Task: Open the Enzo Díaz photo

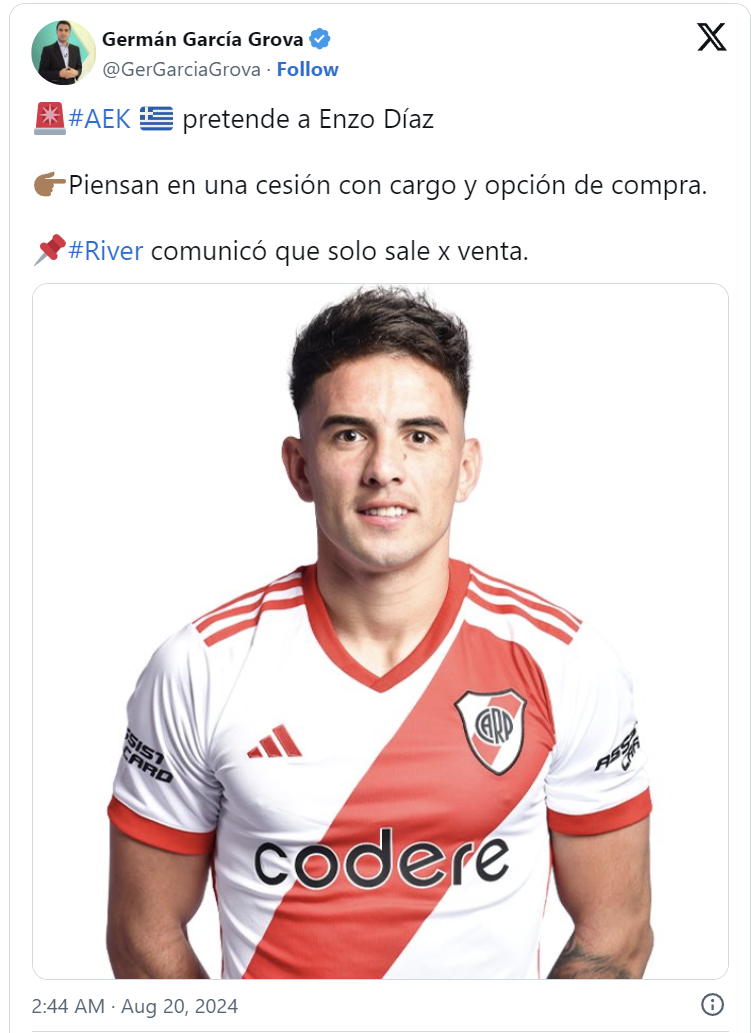Action: click(x=380, y=630)
